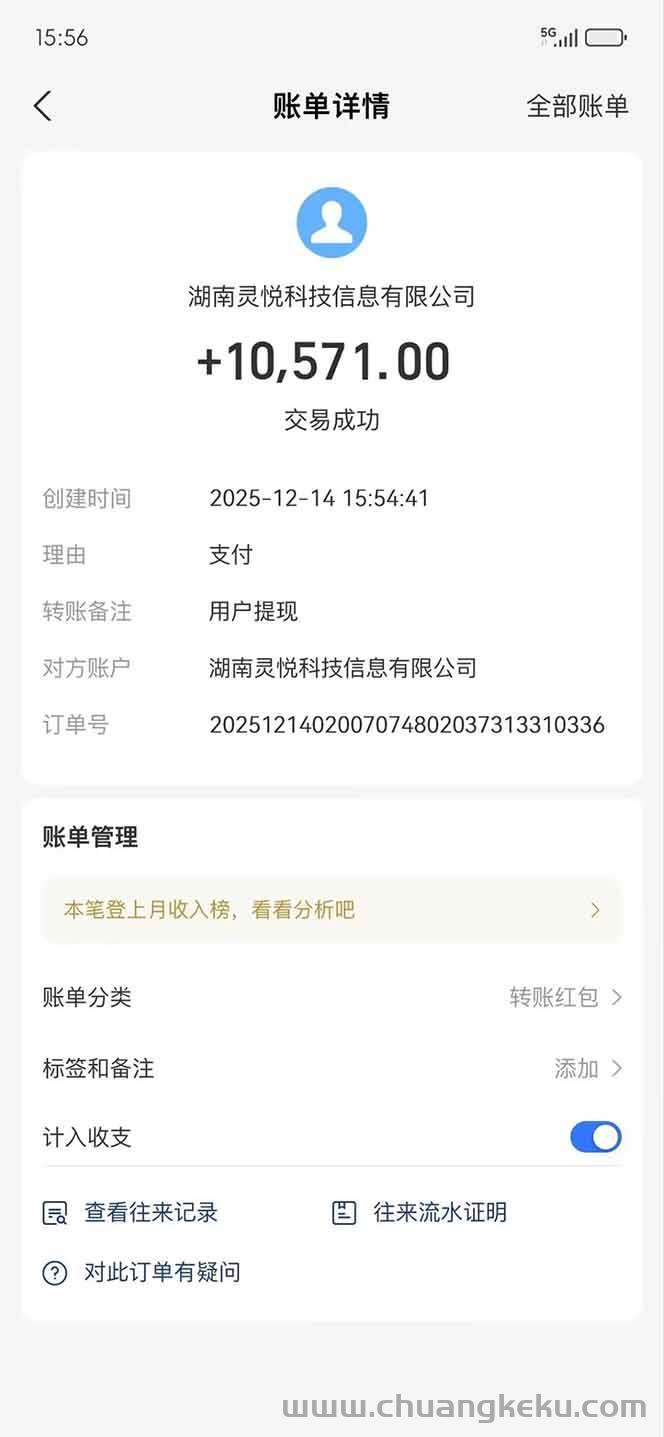Tap 对此订单有疑问 for help

142,1273
